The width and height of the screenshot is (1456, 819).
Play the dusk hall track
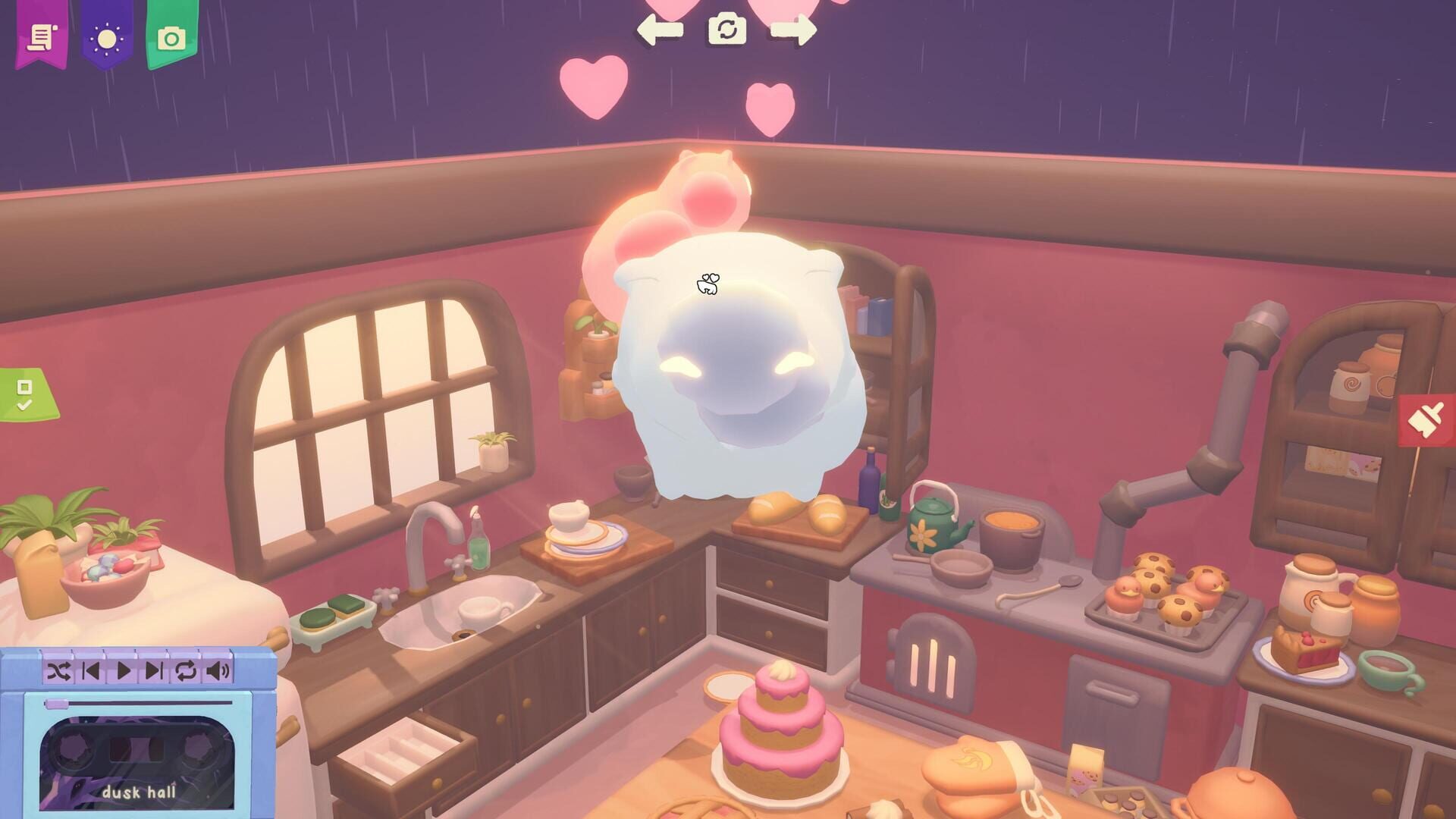pyautogui.click(x=123, y=670)
